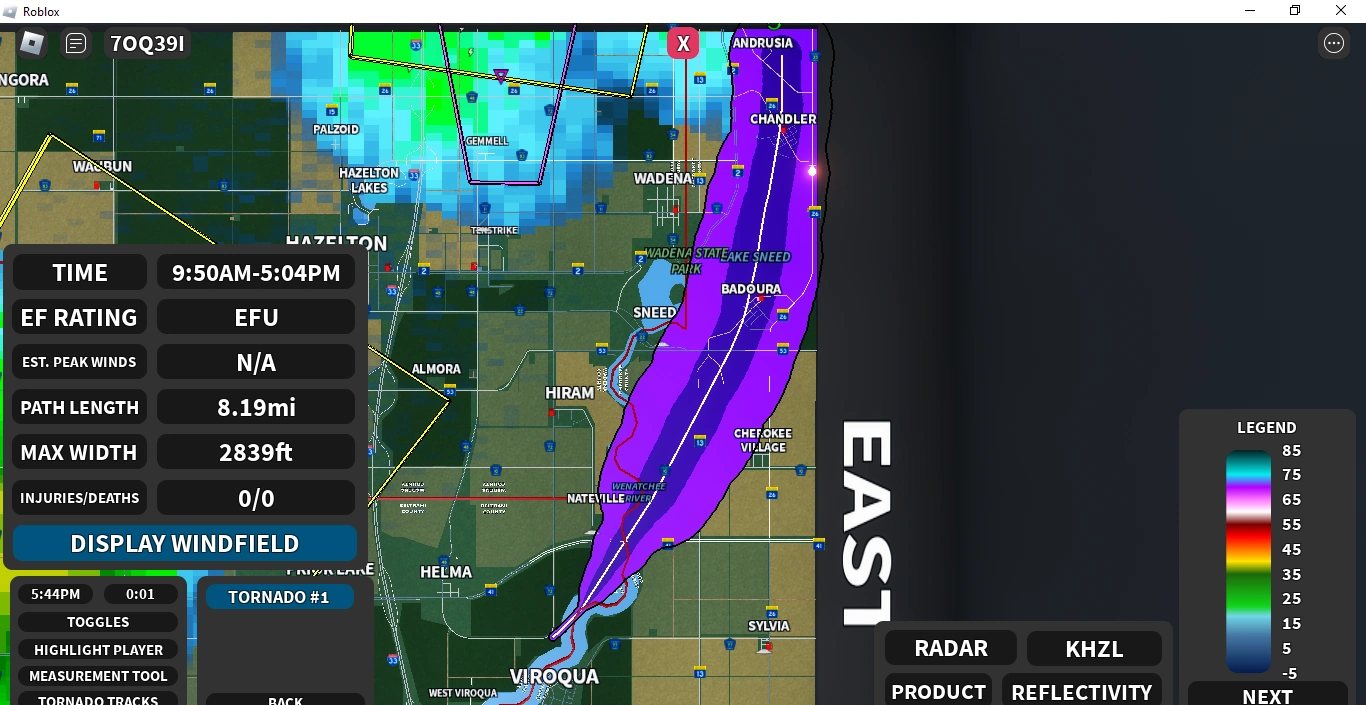The image size is (1366, 705).
Task: Enable Highlight Player
Action: (98, 649)
